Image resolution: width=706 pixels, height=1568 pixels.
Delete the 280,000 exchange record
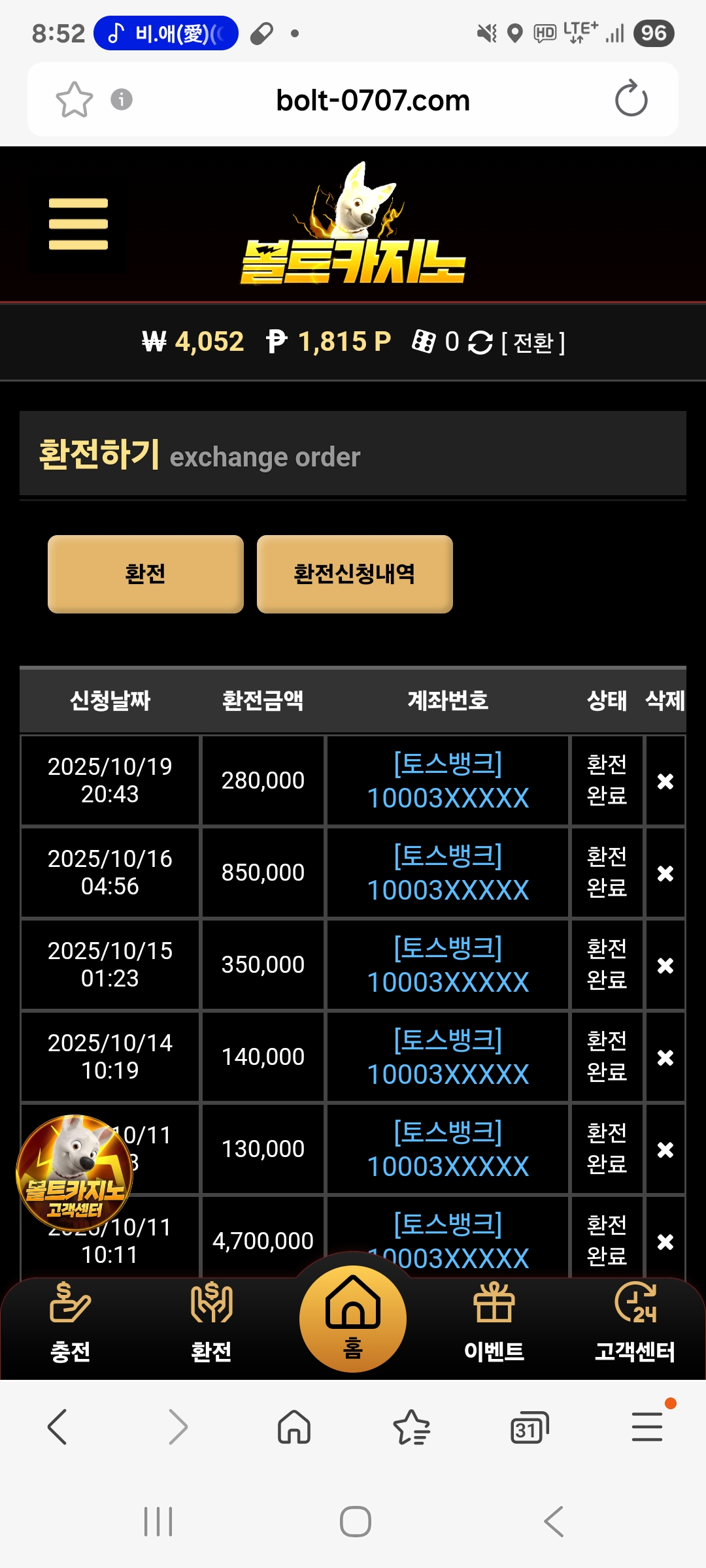665,781
